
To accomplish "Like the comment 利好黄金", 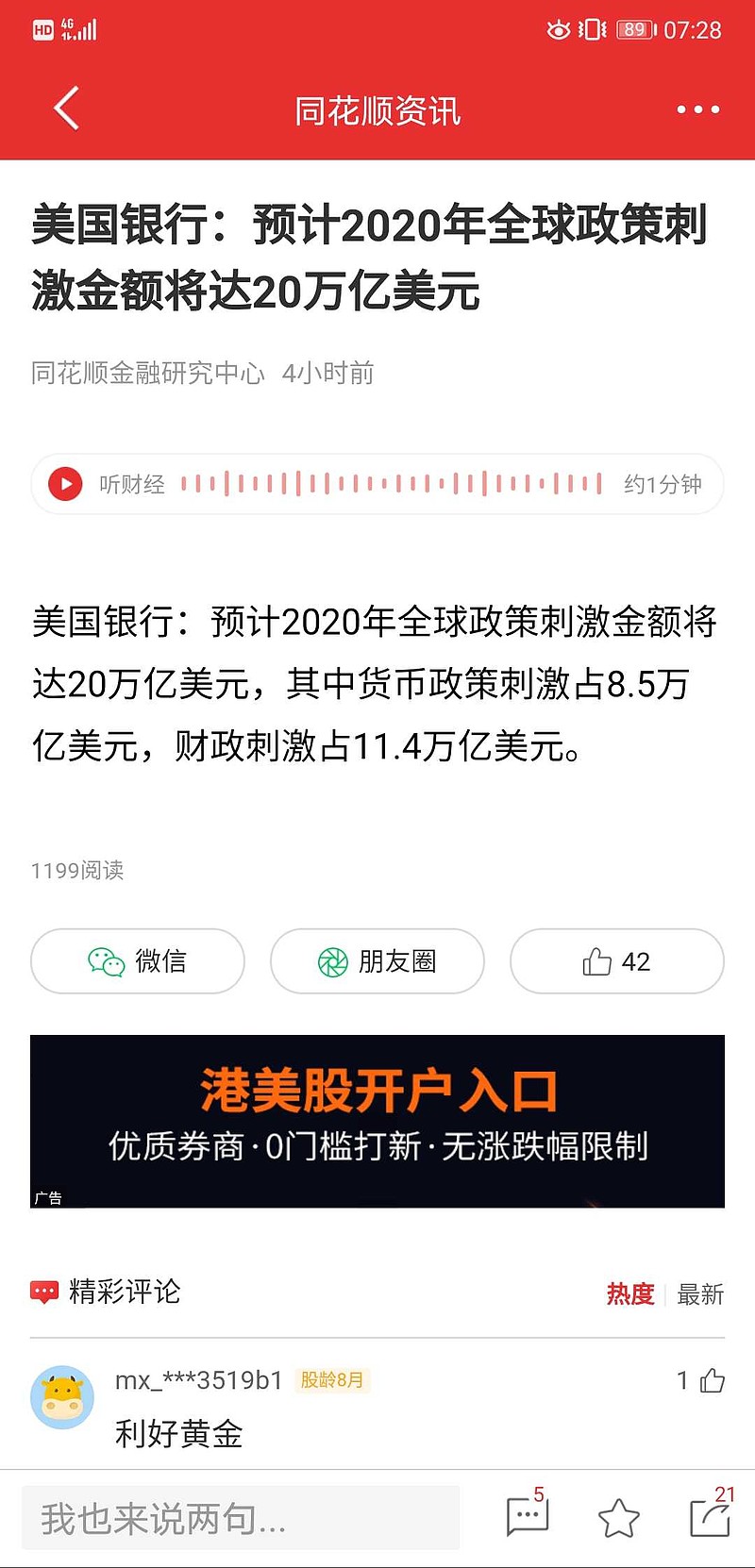I will pos(707,1380).
